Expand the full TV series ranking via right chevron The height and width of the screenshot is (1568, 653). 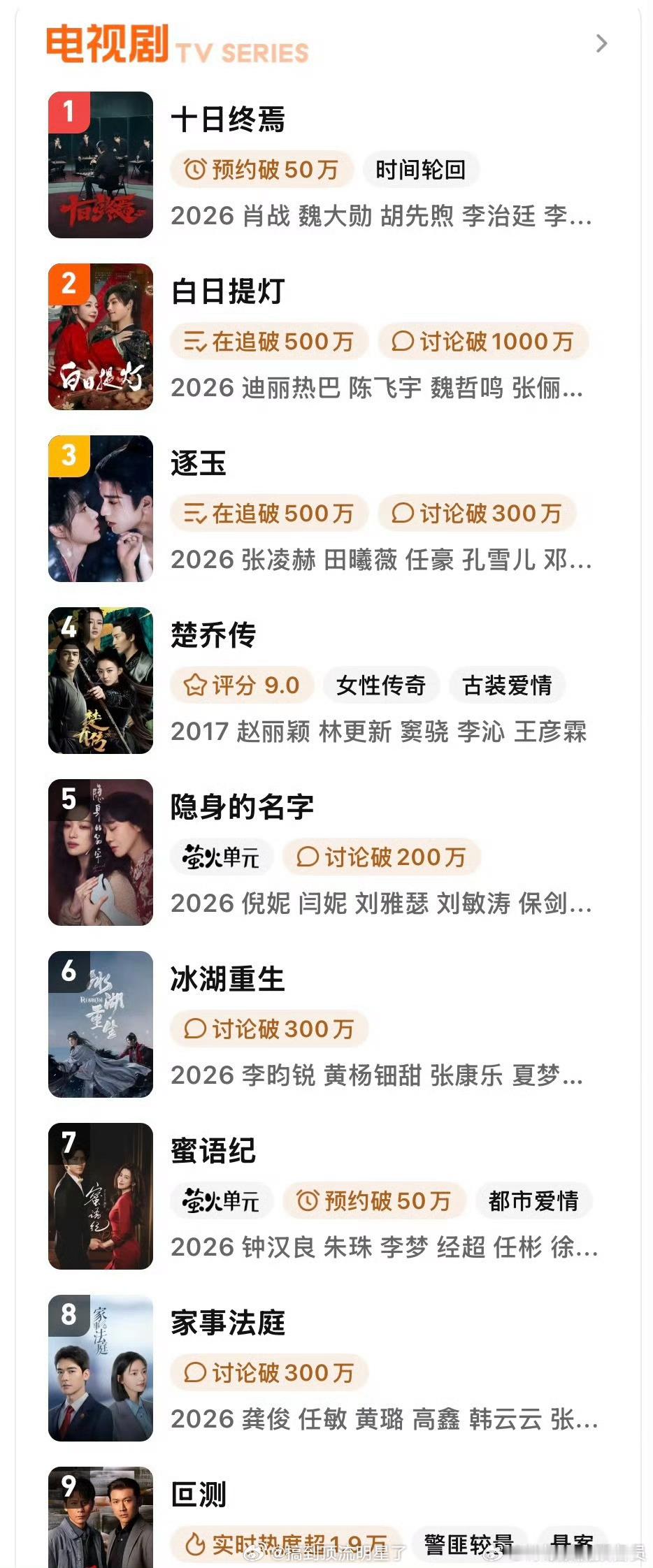pos(601,45)
